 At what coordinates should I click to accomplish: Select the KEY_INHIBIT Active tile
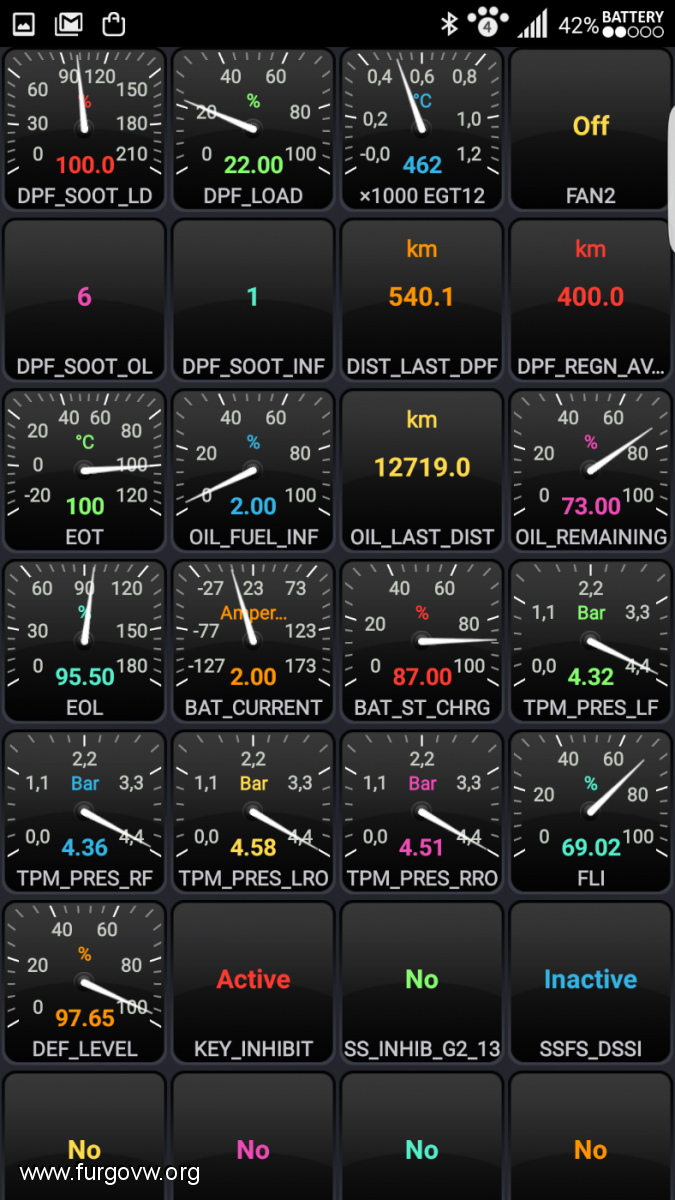click(x=253, y=982)
